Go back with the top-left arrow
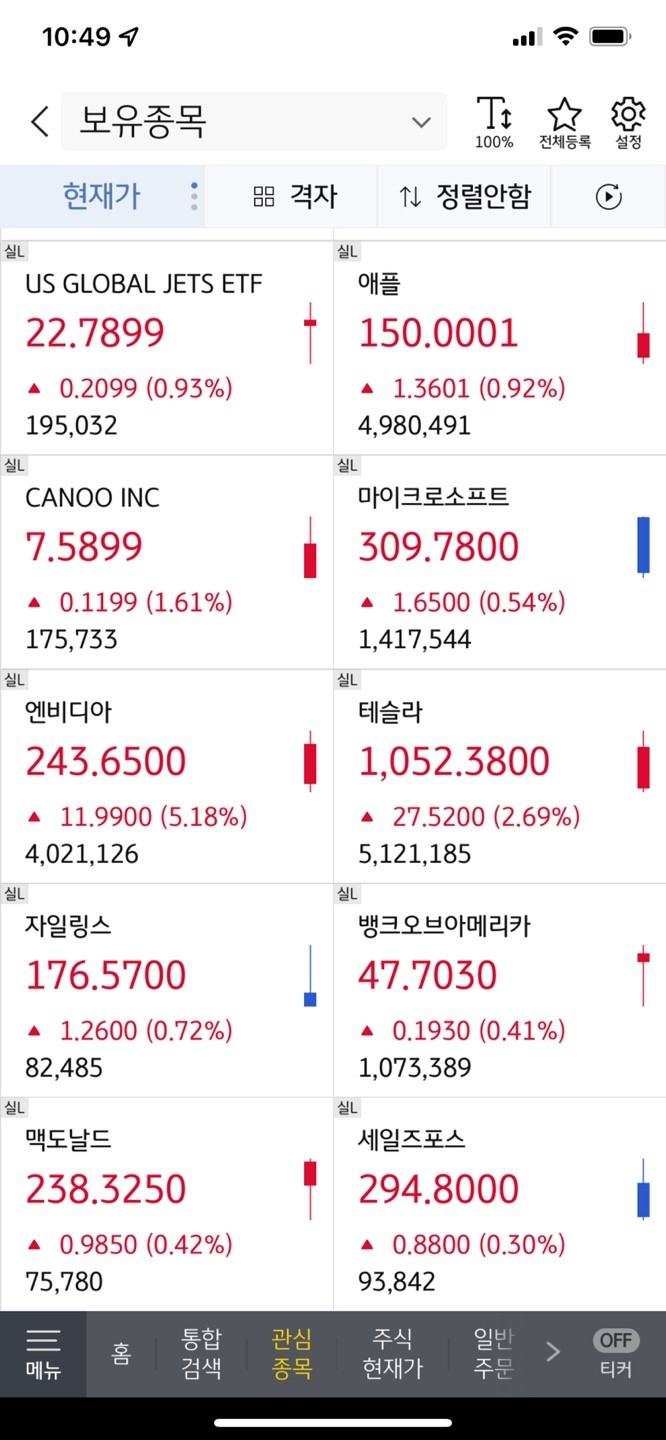 [39, 122]
